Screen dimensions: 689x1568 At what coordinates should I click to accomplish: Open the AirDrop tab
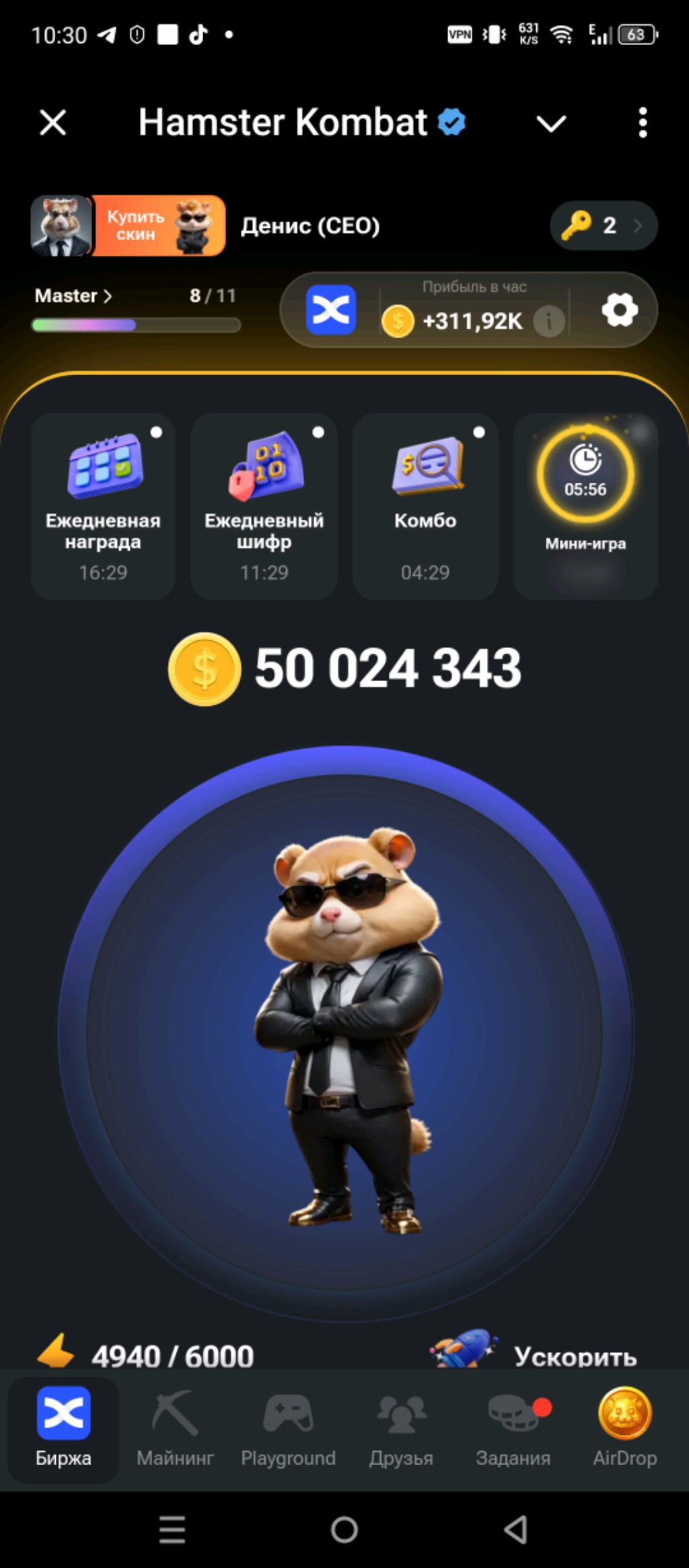[x=624, y=1428]
